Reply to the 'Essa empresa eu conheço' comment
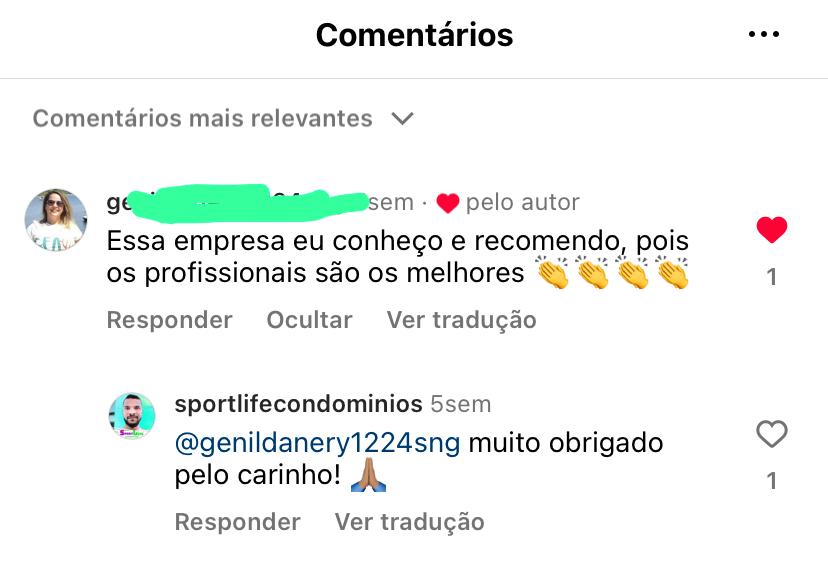 169,320
